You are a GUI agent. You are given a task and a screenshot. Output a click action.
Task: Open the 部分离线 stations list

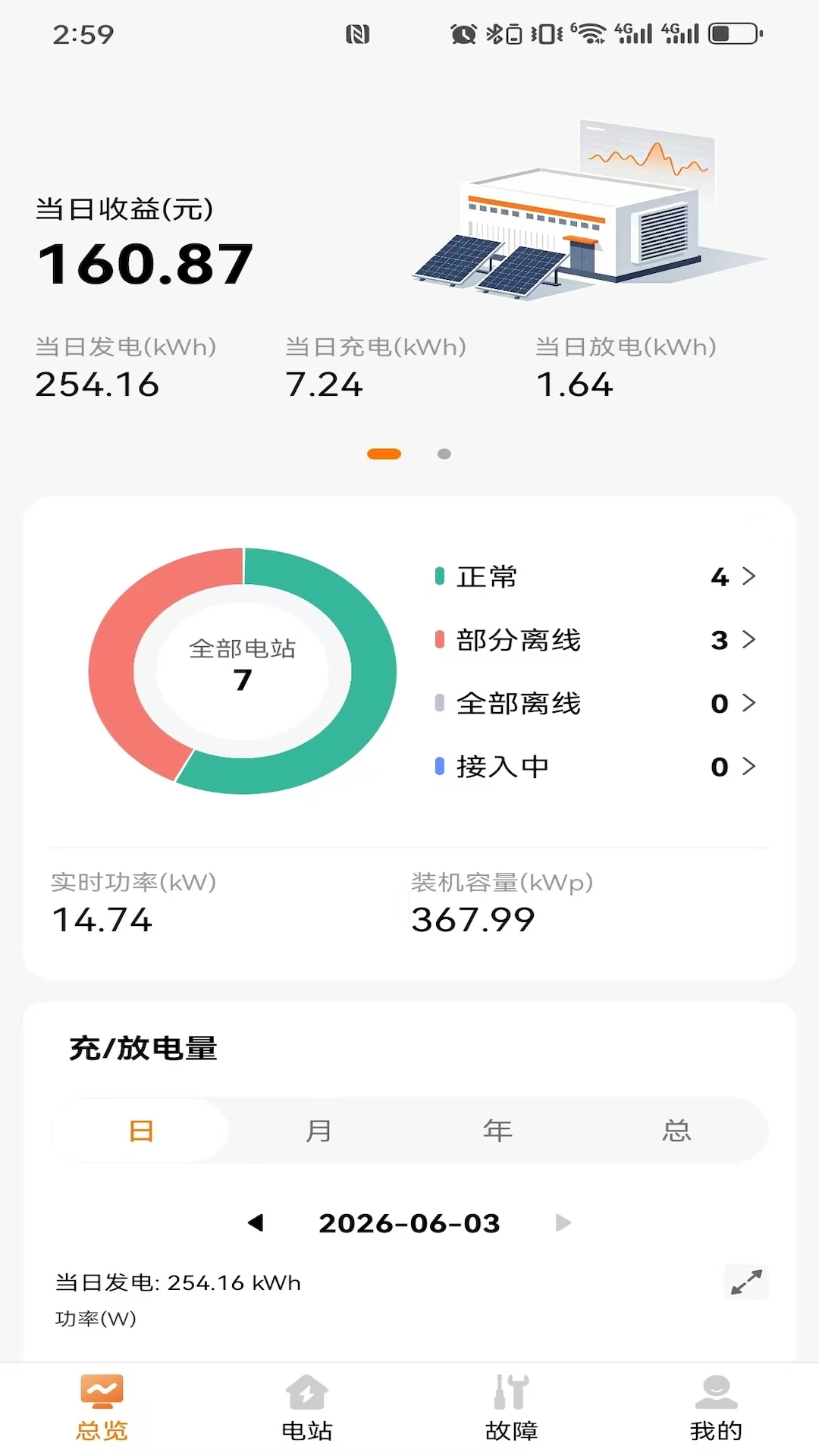(x=596, y=640)
